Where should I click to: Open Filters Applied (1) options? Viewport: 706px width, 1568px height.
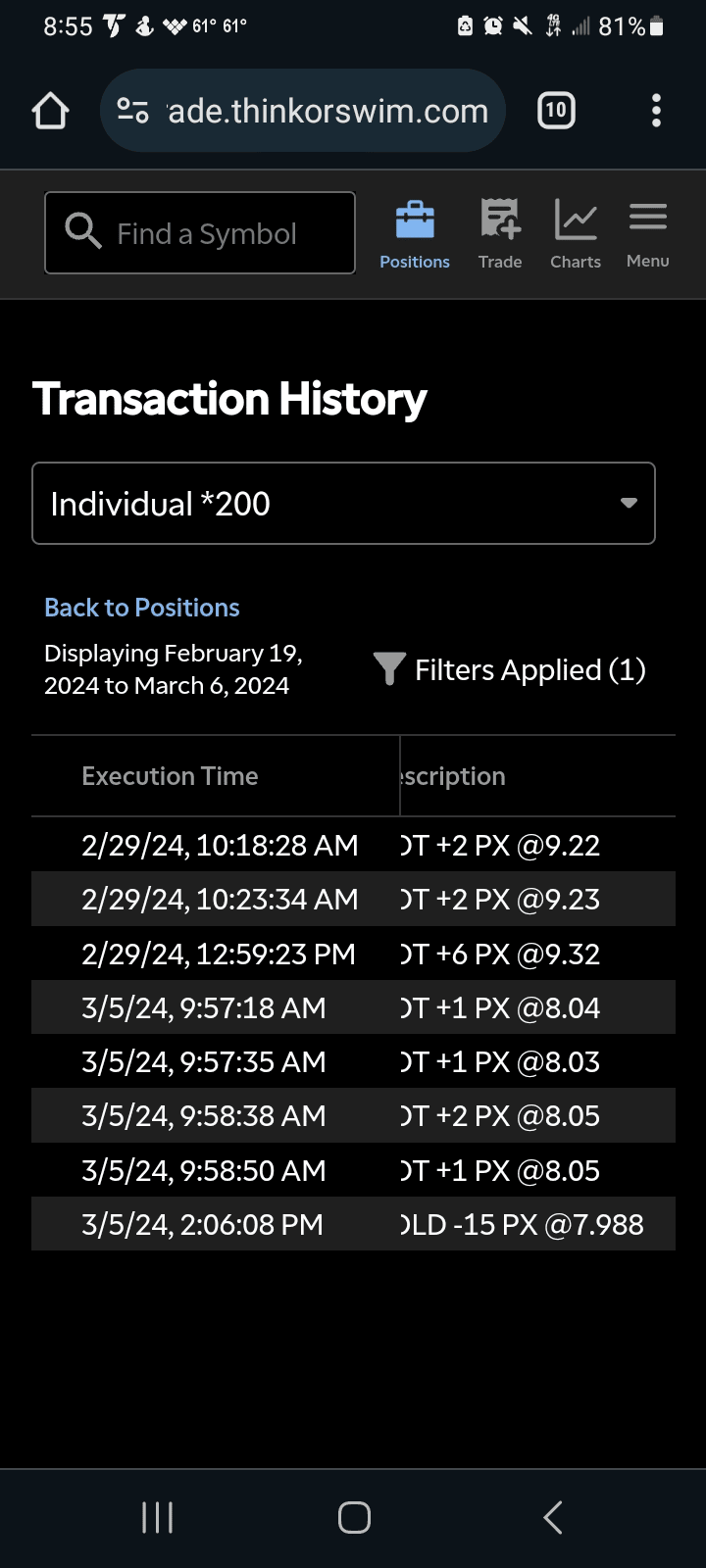[510, 670]
